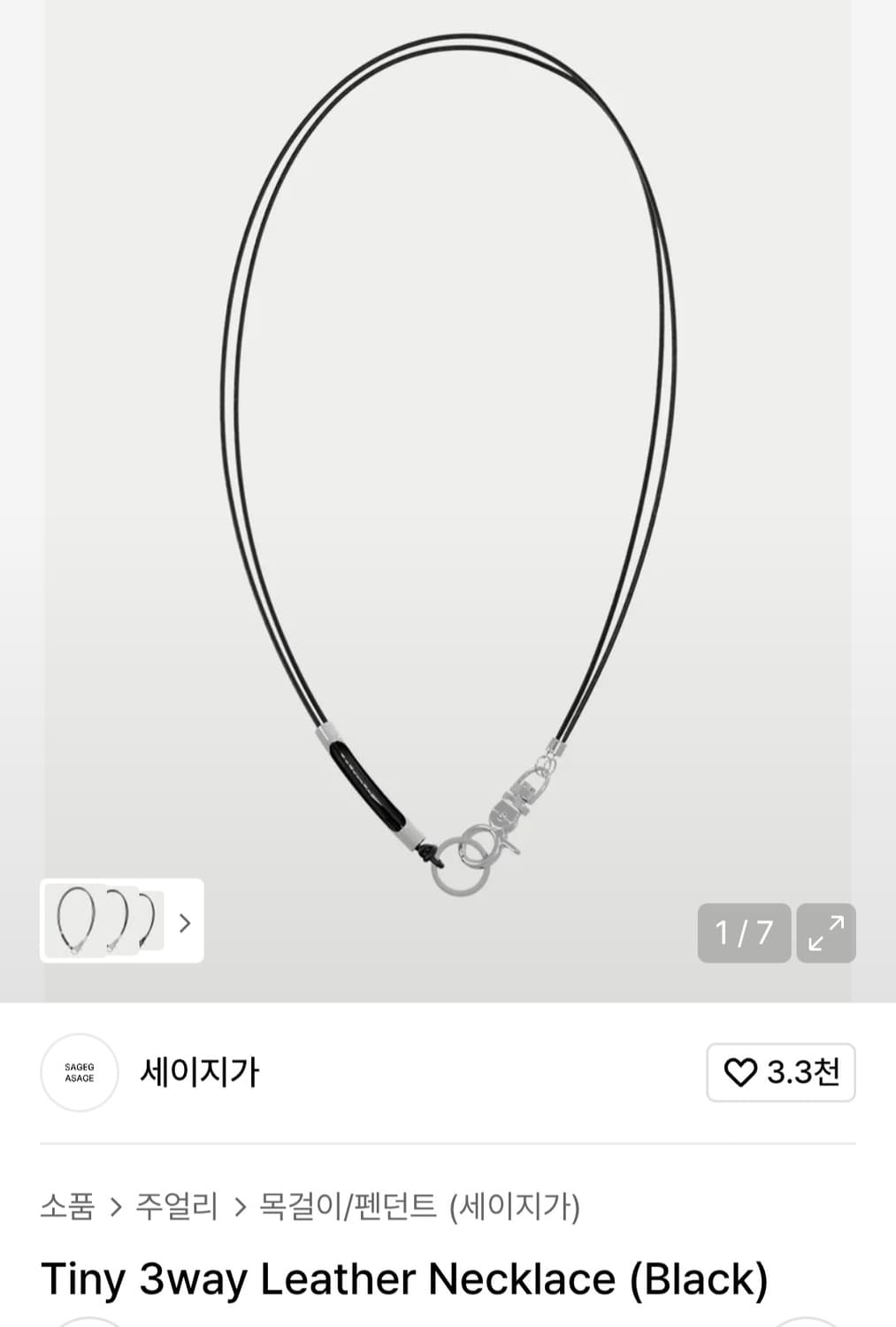Open the 주얼리 category

coord(176,1206)
